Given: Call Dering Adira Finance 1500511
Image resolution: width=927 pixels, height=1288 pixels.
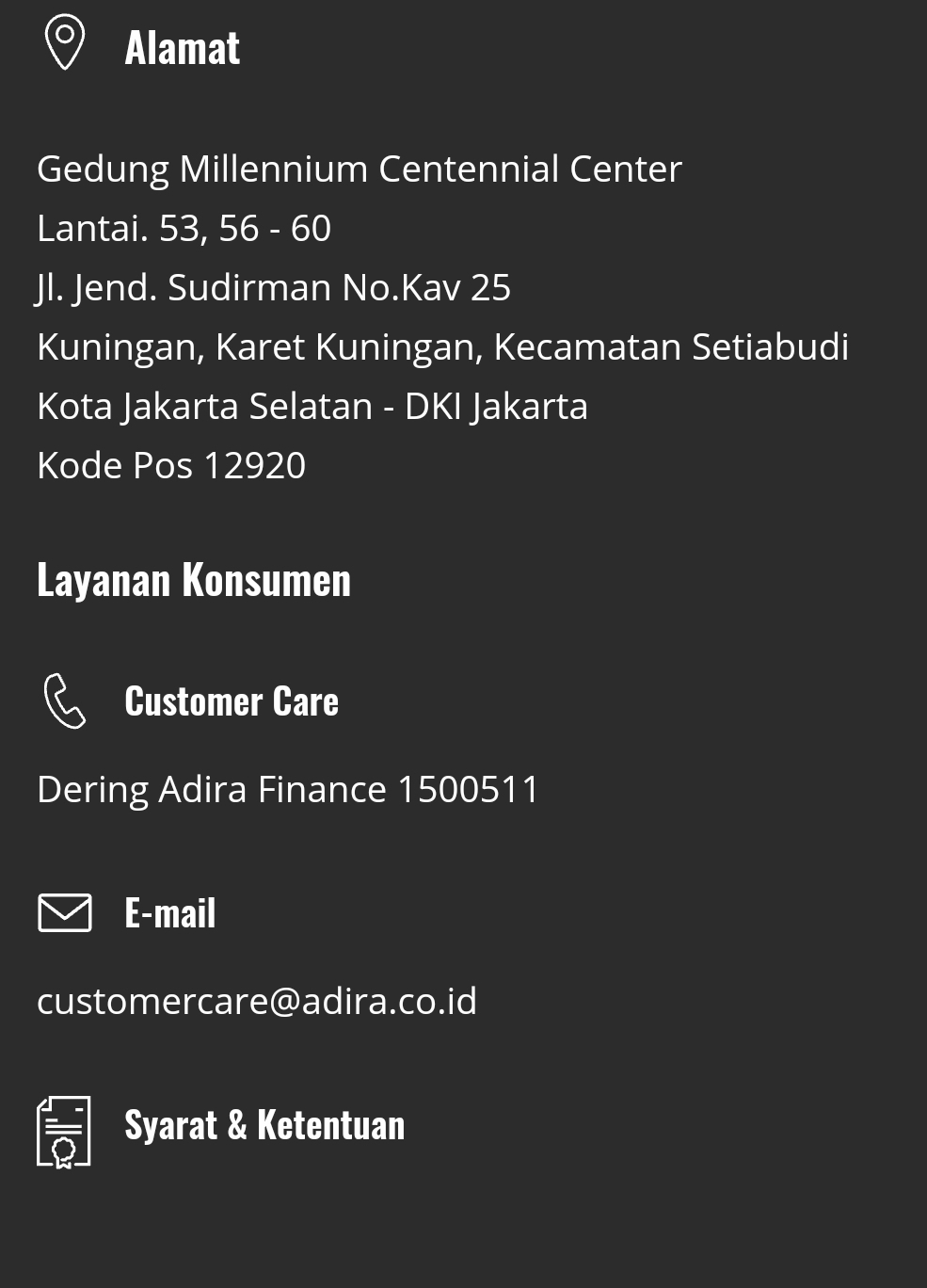Looking at the screenshot, I should coord(288,789).
